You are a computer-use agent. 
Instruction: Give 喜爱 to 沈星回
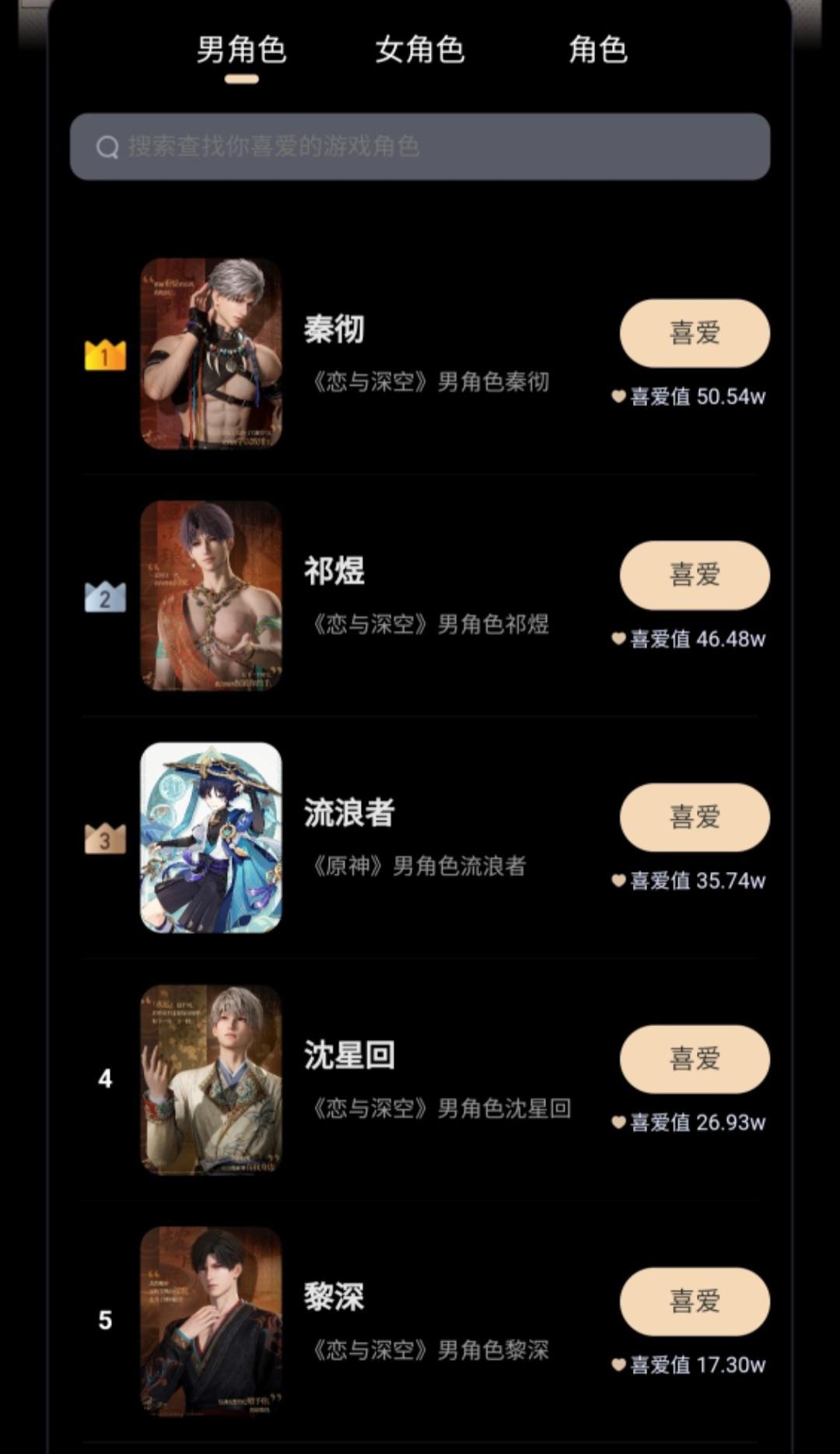click(x=695, y=1059)
